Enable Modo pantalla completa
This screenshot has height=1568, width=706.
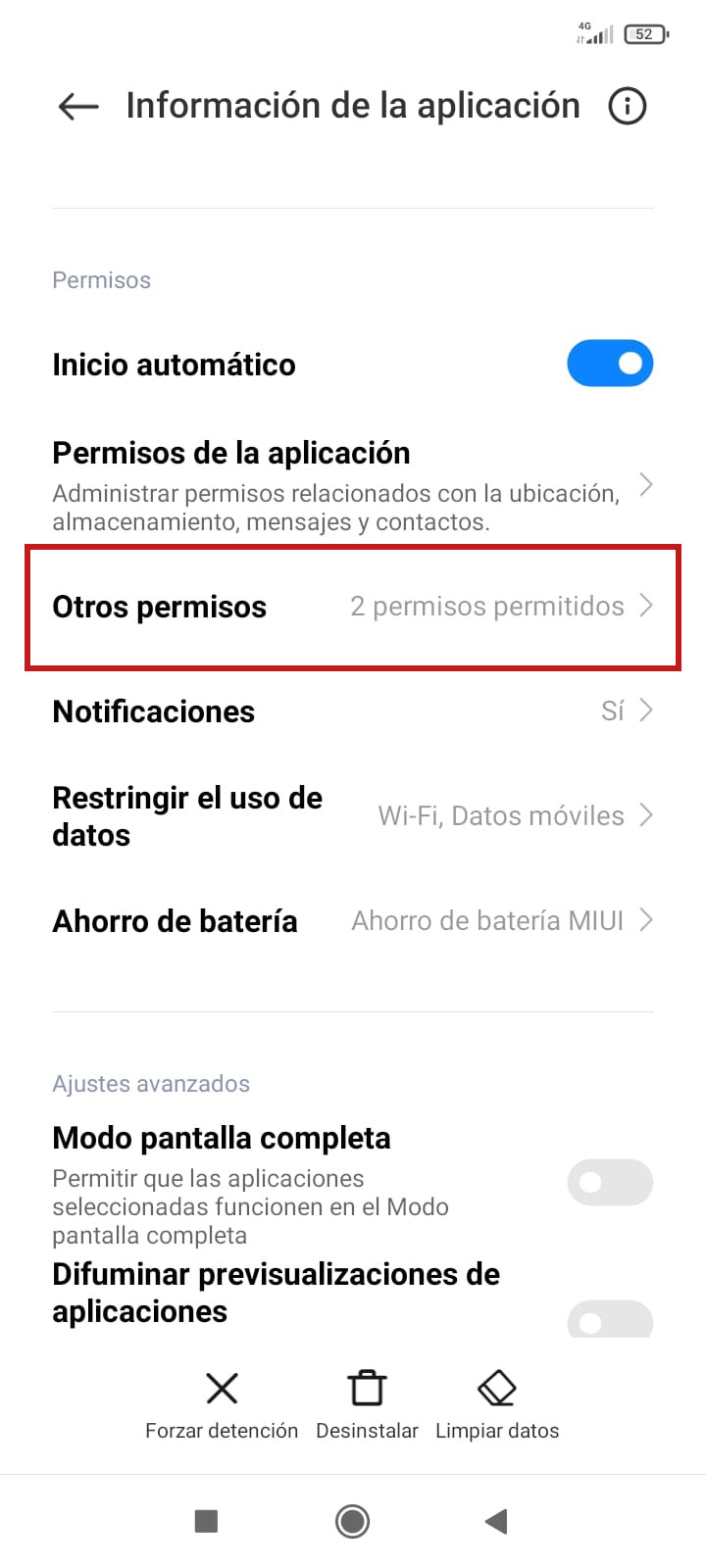(x=610, y=1182)
